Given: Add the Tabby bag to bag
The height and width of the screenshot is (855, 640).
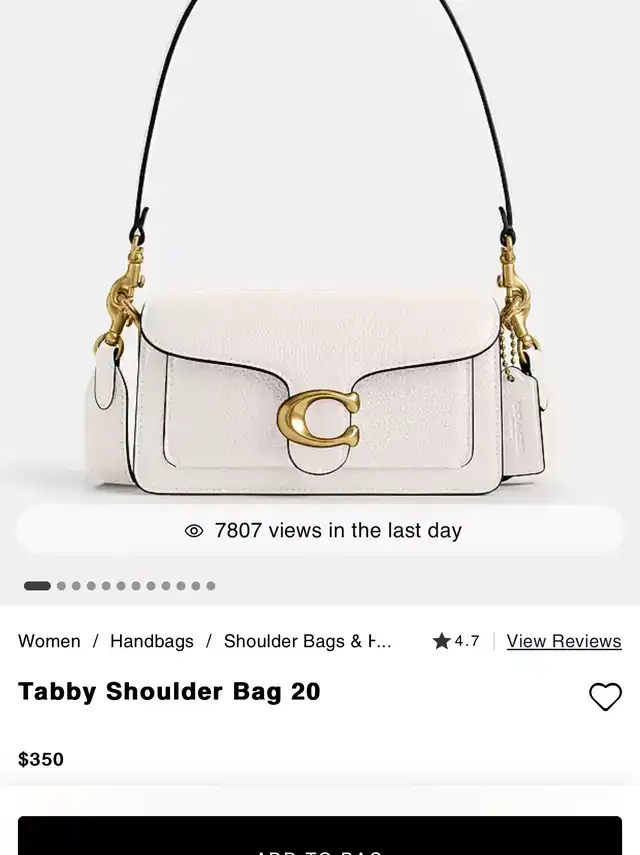Looking at the screenshot, I should point(320,838).
